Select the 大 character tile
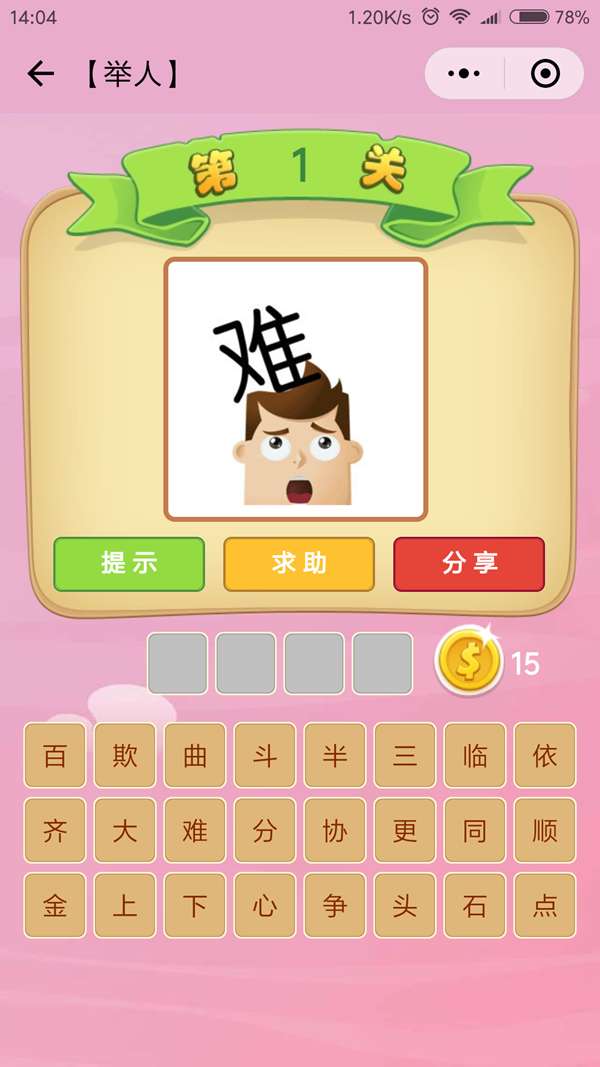The height and width of the screenshot is (1067, 600). tap(125, 830)
